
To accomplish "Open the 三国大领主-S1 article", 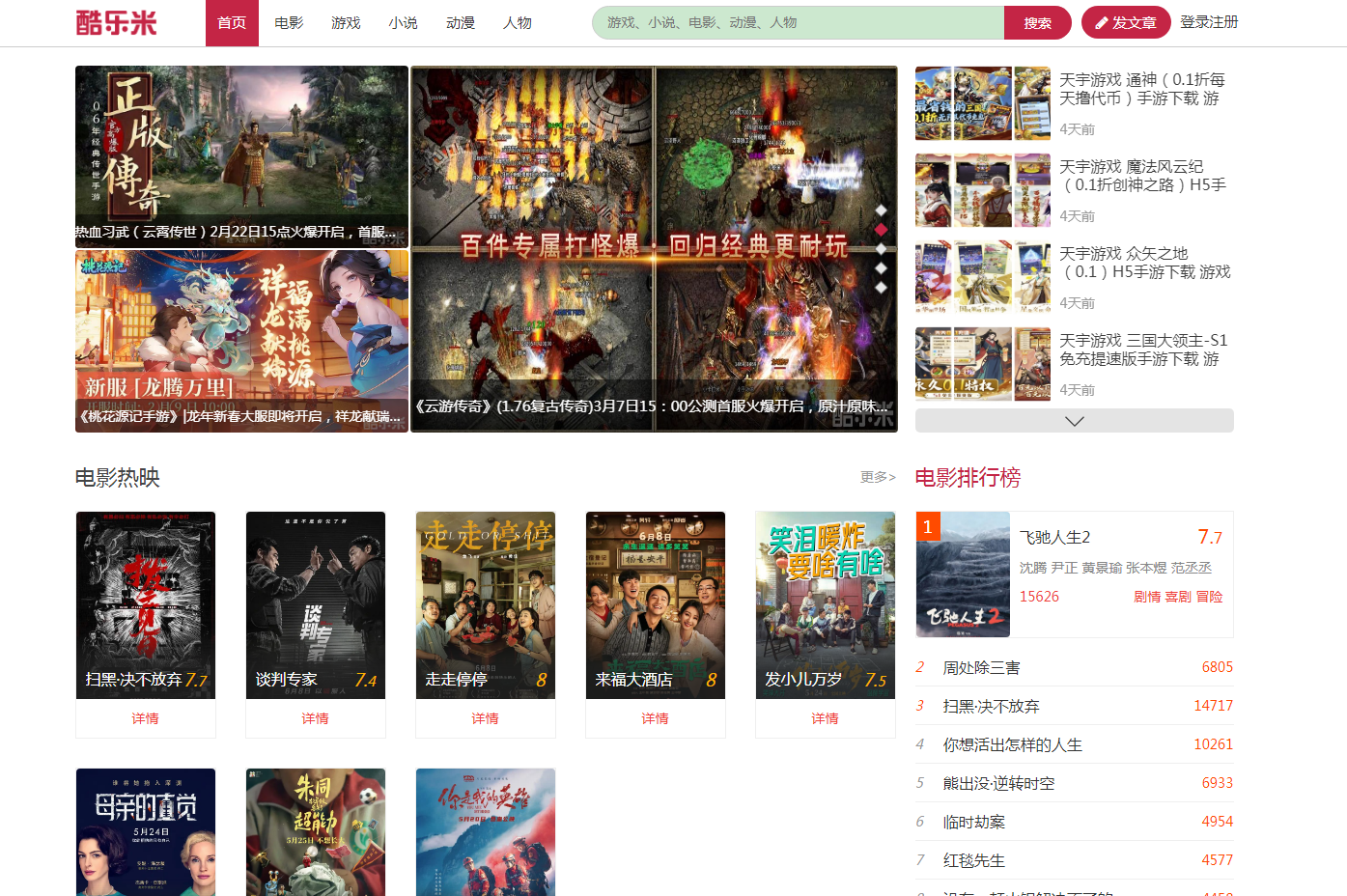I will click(1142, 350).
